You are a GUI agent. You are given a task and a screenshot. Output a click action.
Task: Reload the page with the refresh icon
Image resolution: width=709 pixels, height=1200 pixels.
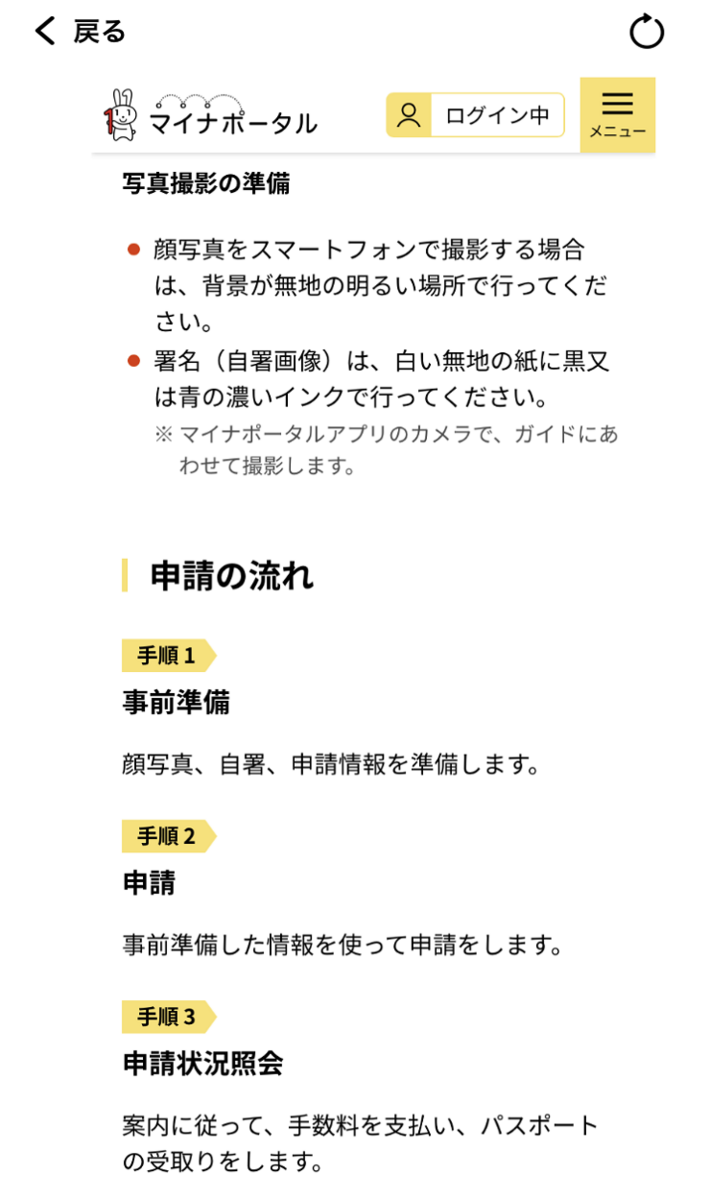click(646, 32)
